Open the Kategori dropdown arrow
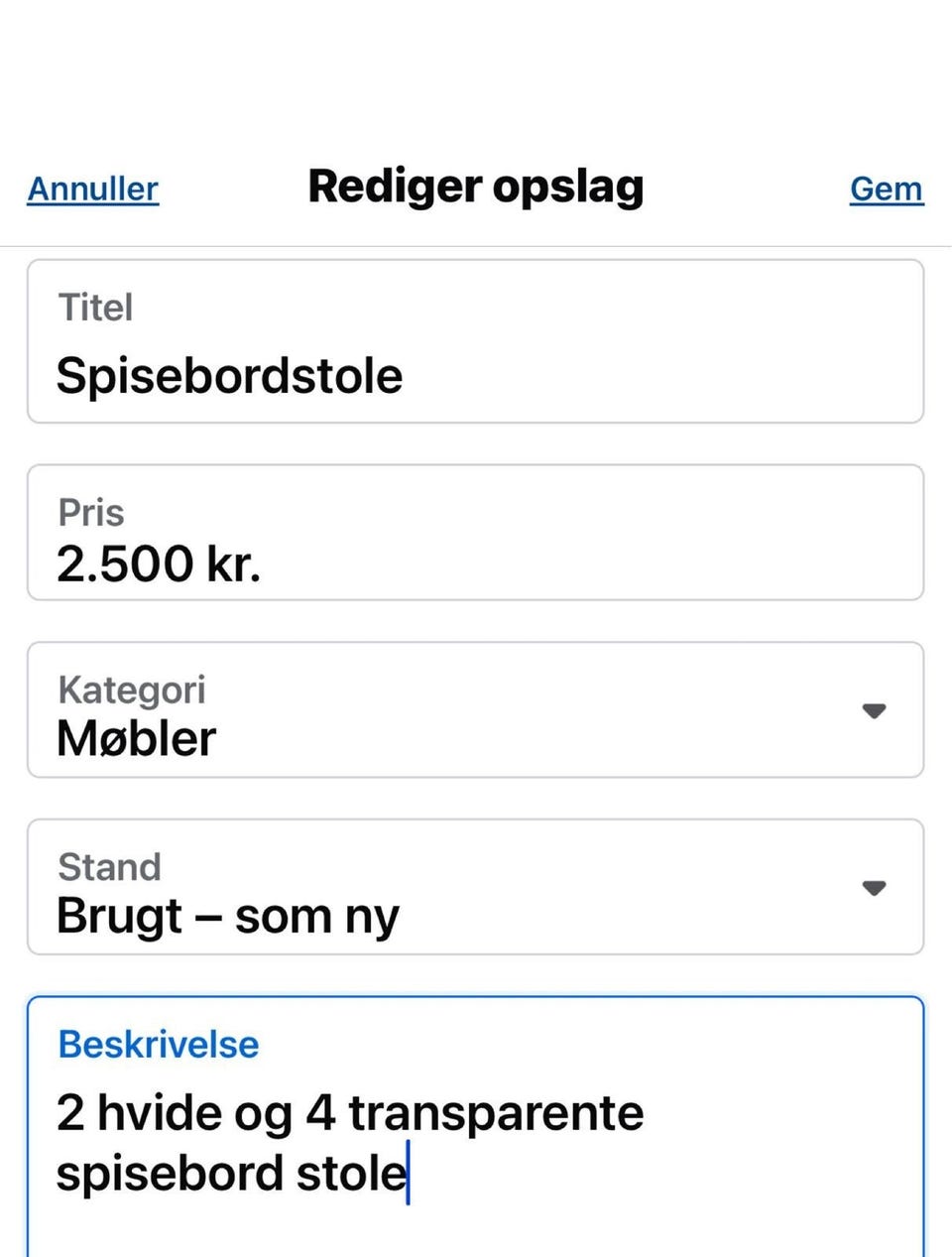The height and width of the screenshot is (1257, 952). click(874, 710)
